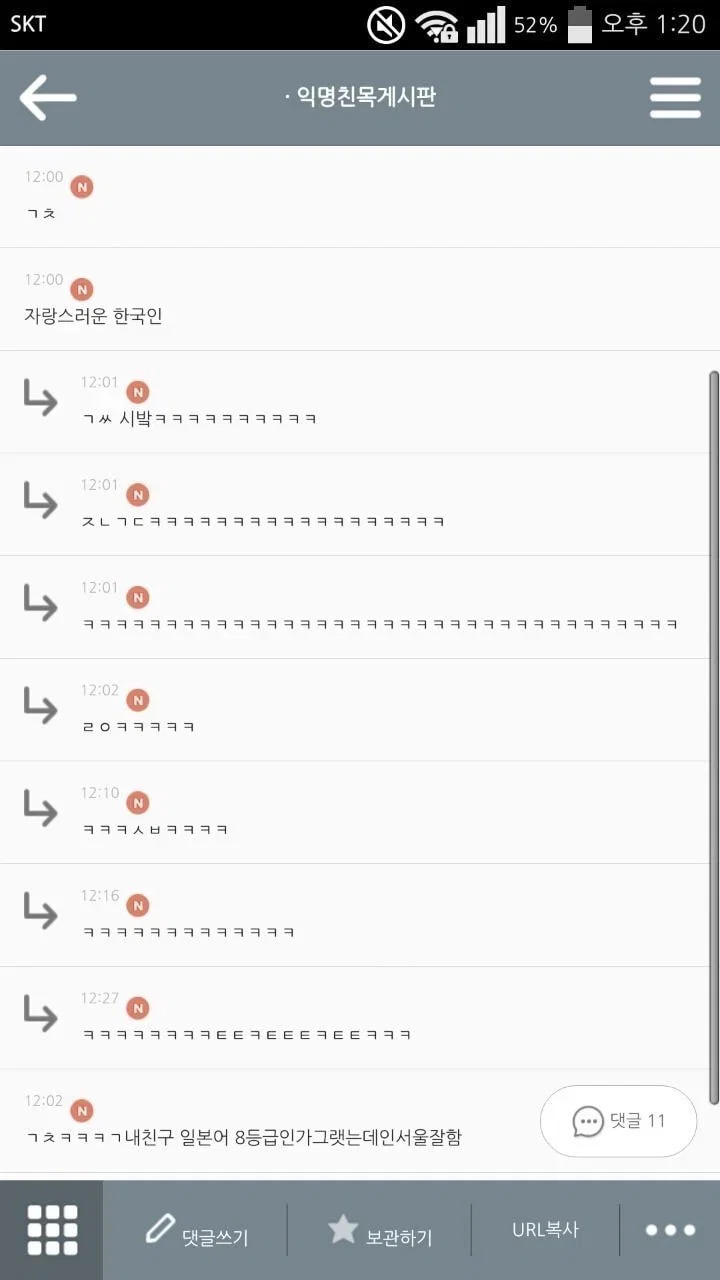Viewport: 720px width, 1280px height.
Task: Open more options three dots
Action: [670, 1230]
